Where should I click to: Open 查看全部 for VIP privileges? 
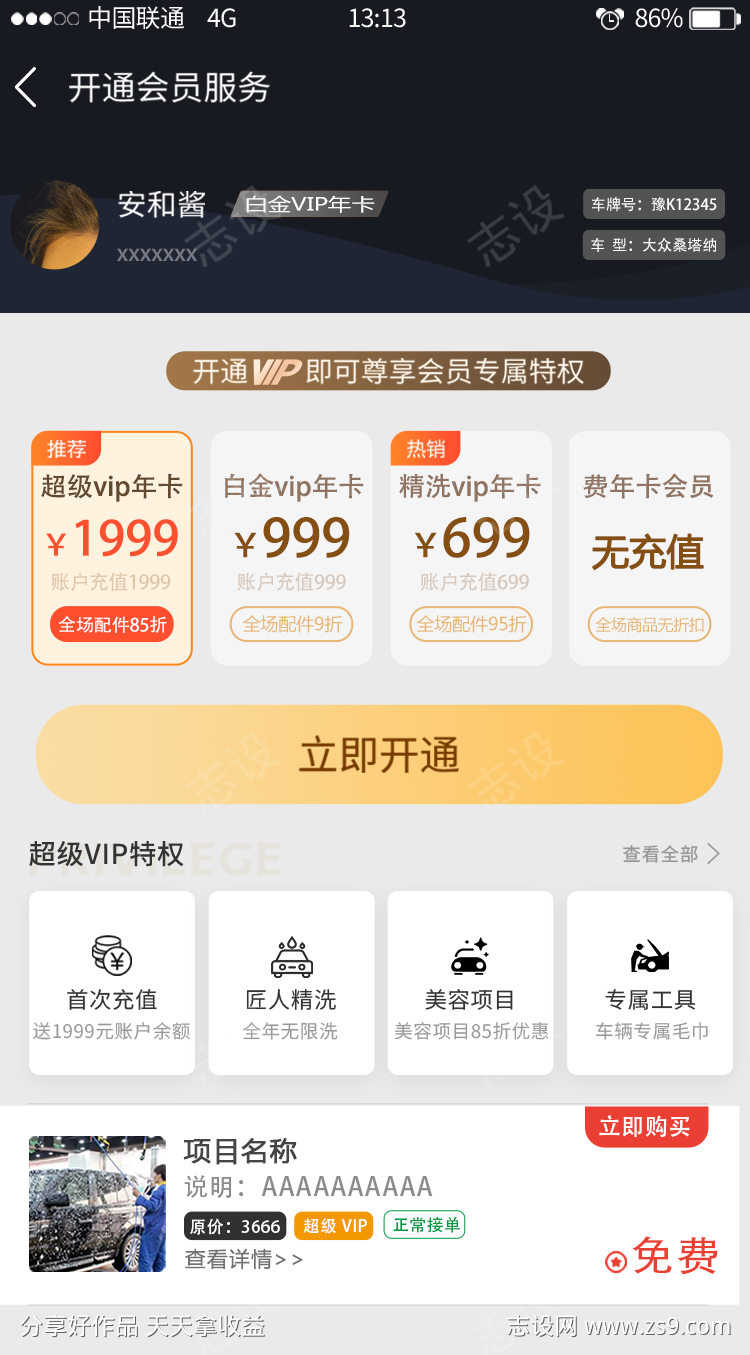coord(670,854)
